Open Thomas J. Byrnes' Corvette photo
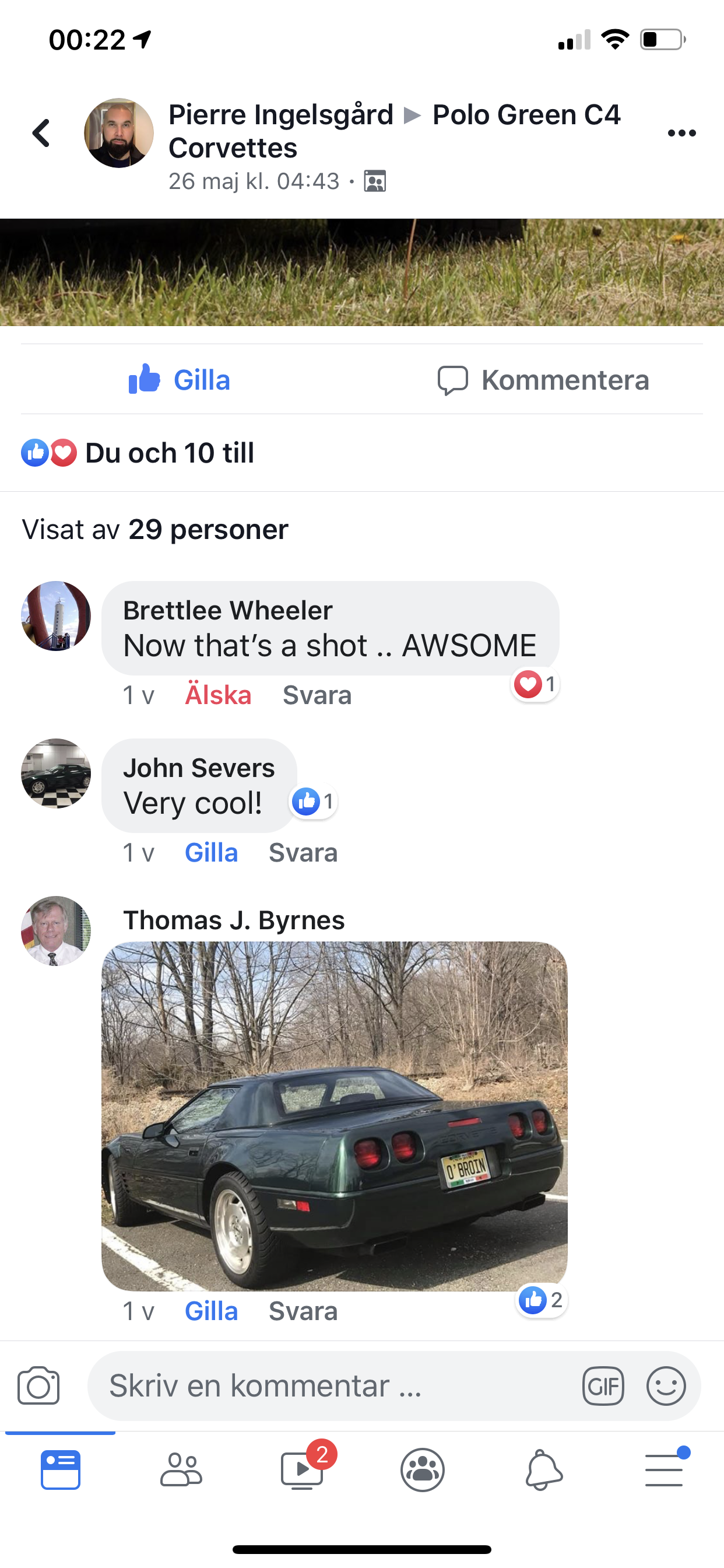Screen dimensions: 724x1568 click(x=335, y=1115)
